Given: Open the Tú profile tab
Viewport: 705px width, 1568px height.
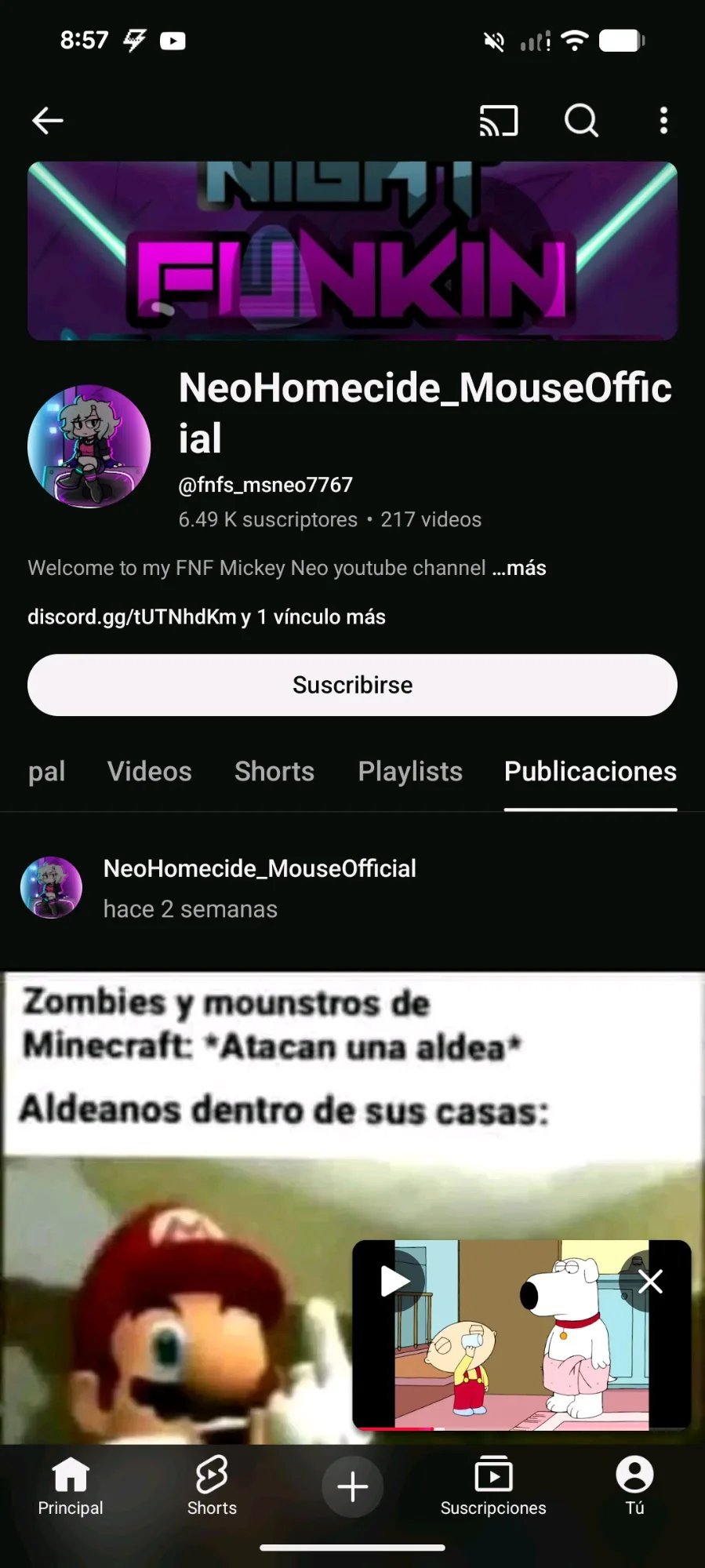Looking at the screenshot, I should (634, 1486).
